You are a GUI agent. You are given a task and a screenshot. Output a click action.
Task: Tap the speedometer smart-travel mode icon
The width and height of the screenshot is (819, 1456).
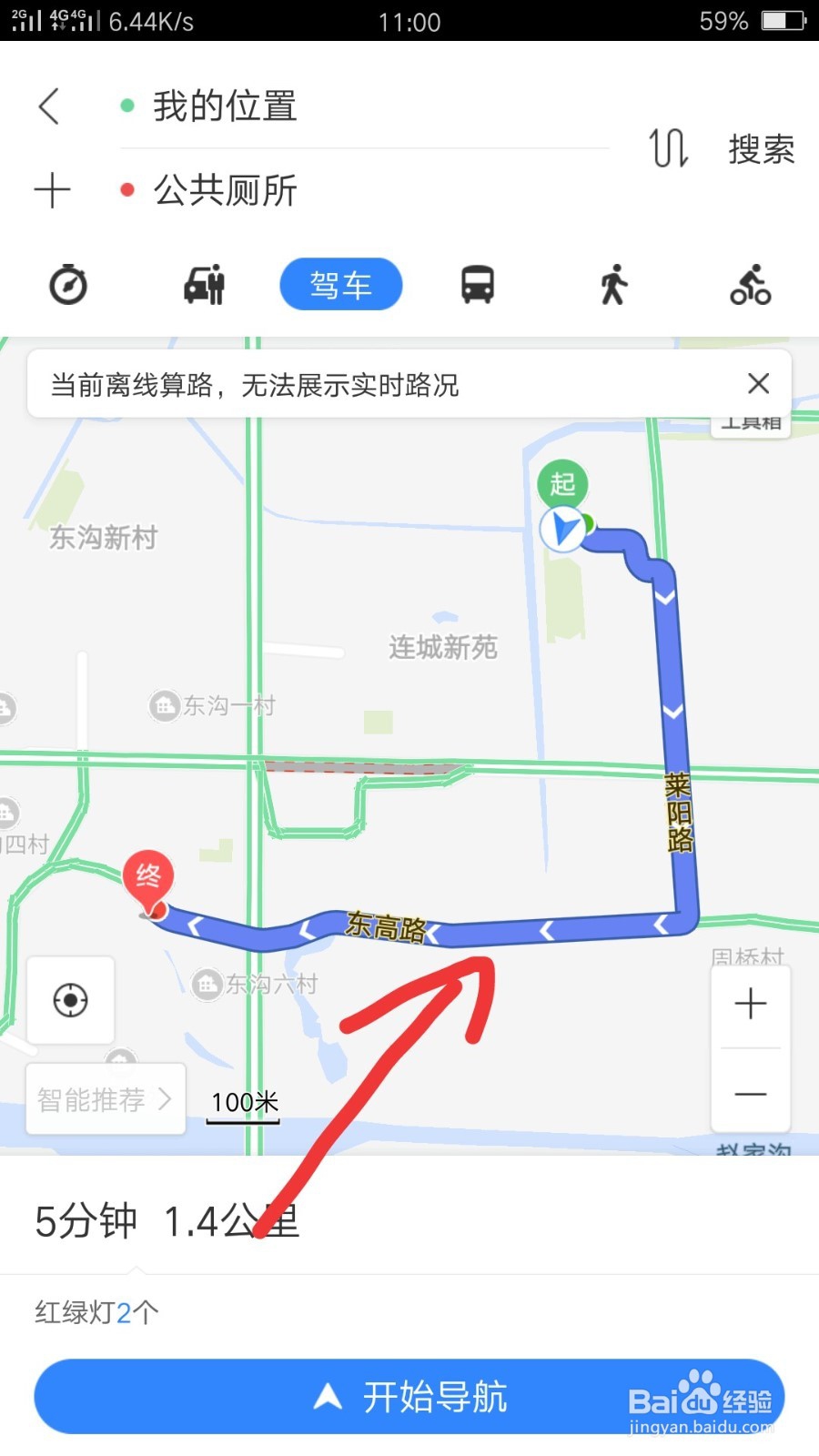67,284
